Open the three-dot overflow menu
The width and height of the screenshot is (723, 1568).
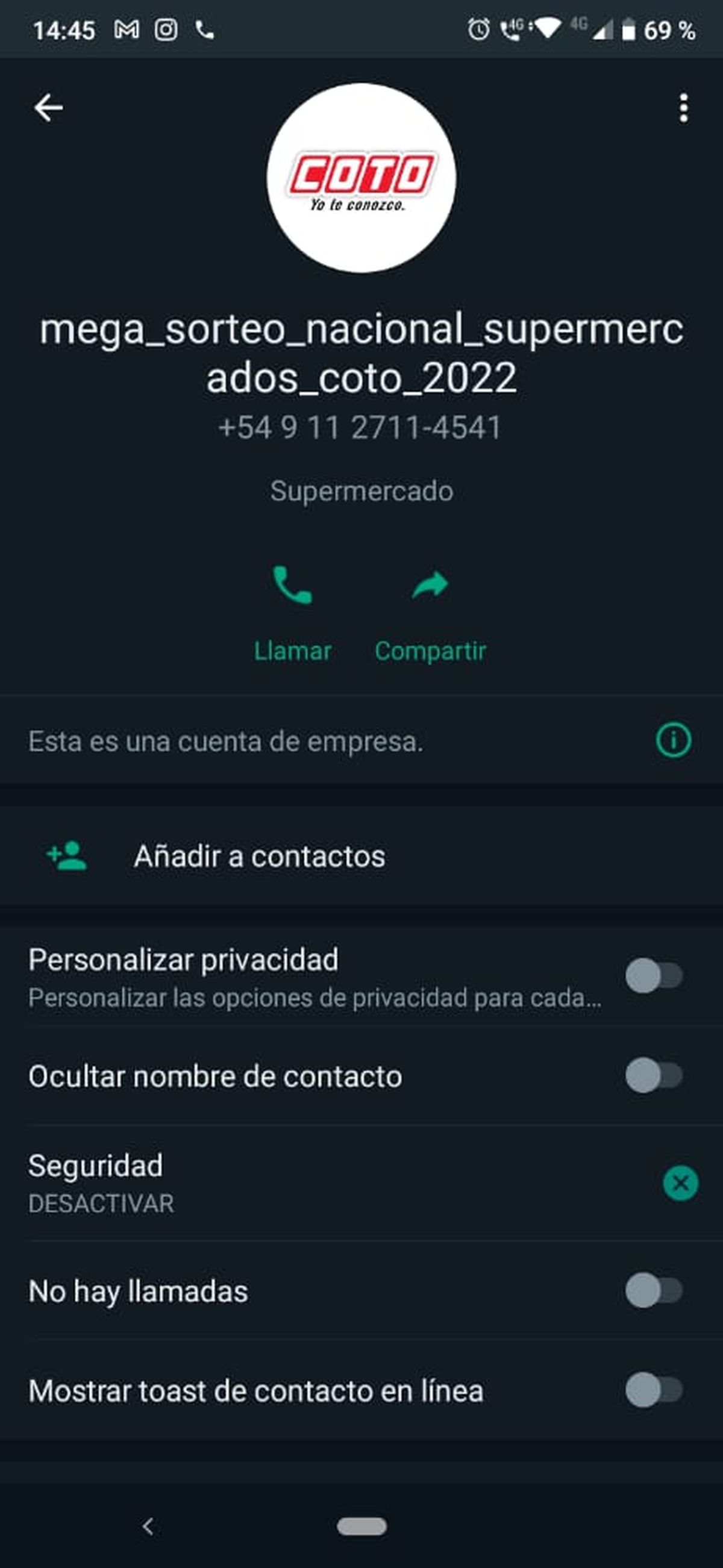(x=681, y=107)
